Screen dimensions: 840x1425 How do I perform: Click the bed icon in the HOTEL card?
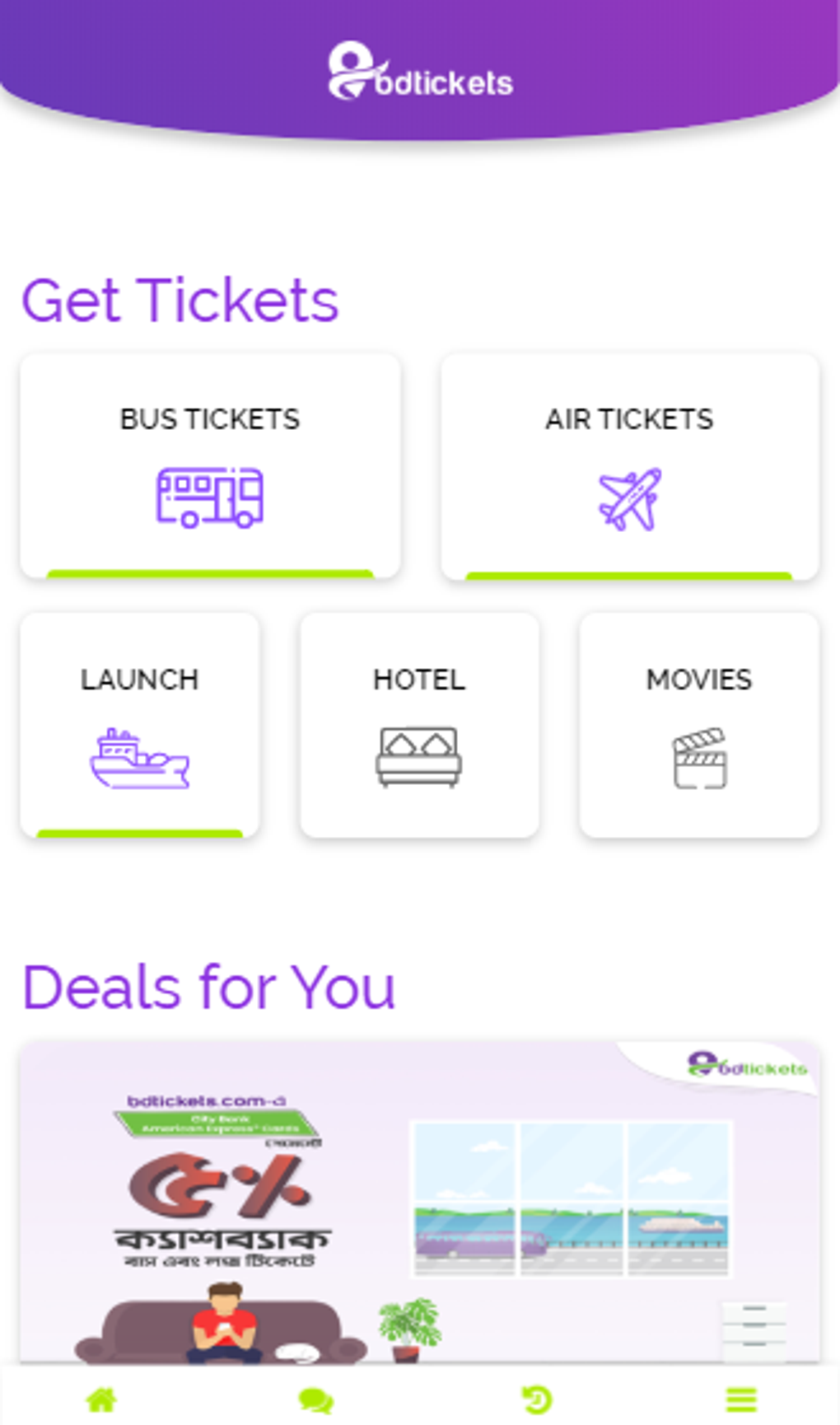tap(418, 754)
